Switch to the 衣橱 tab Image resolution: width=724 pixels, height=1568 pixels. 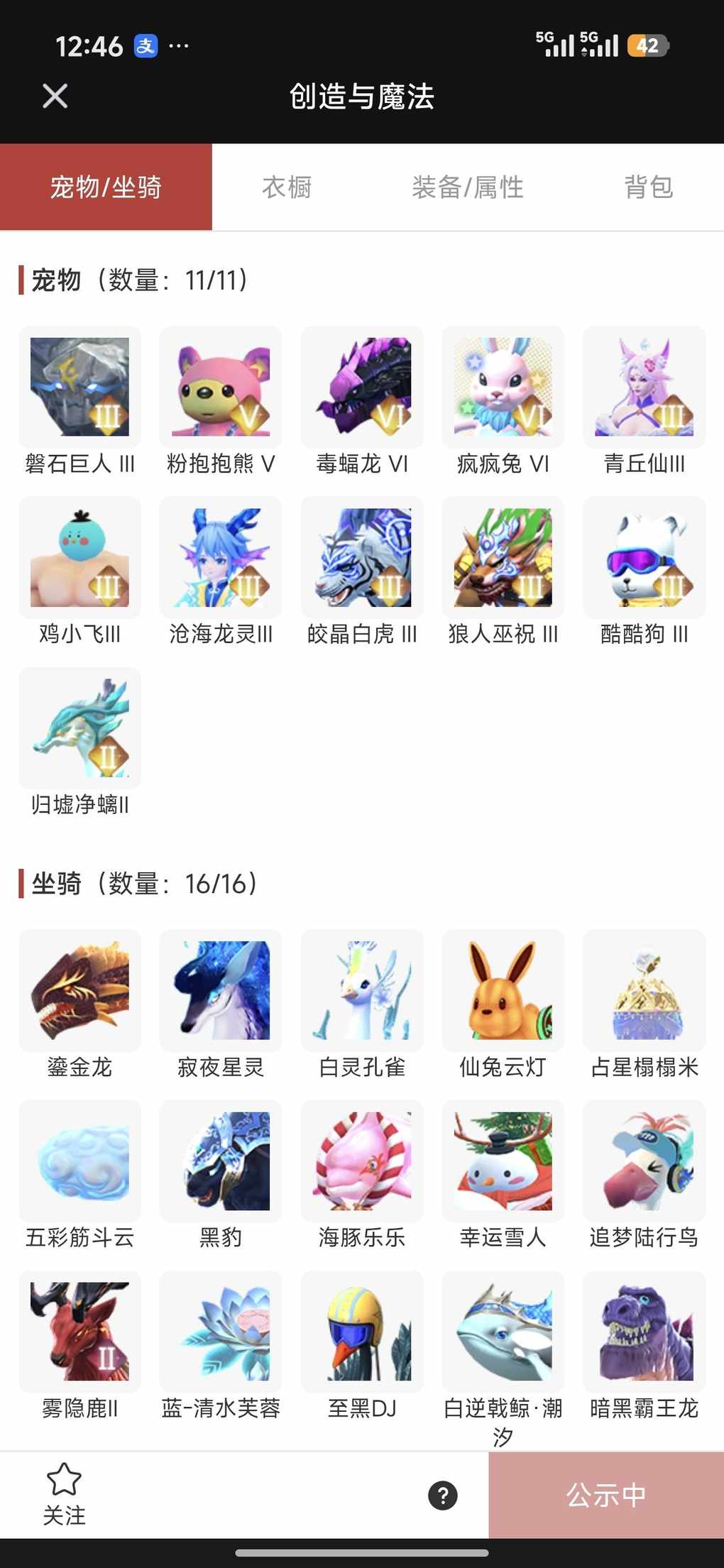coord(287,187)
